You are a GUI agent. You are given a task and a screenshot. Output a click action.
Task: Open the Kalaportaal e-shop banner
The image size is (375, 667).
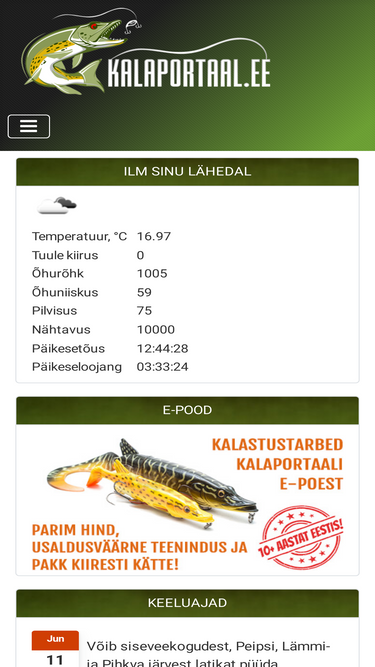click(188, 500)
